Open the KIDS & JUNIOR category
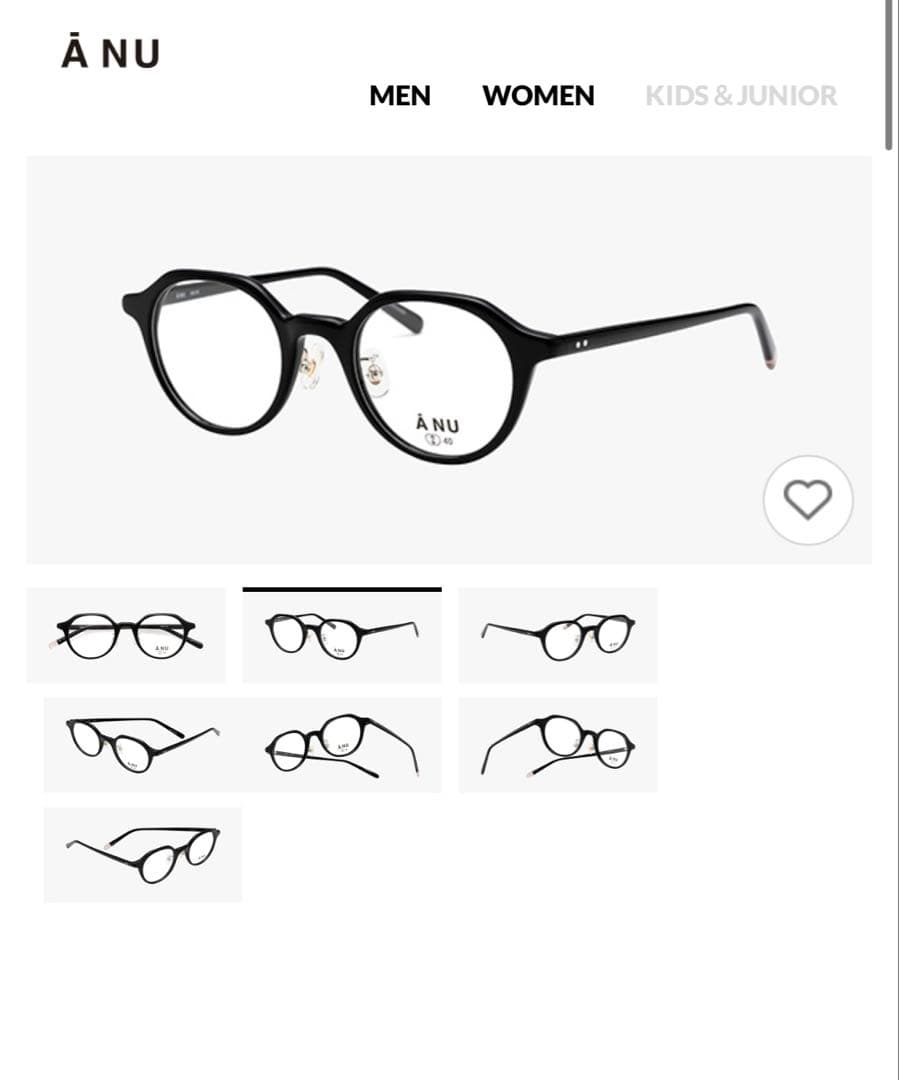This screenshot has height=1080, width=899. click(741, 96)
